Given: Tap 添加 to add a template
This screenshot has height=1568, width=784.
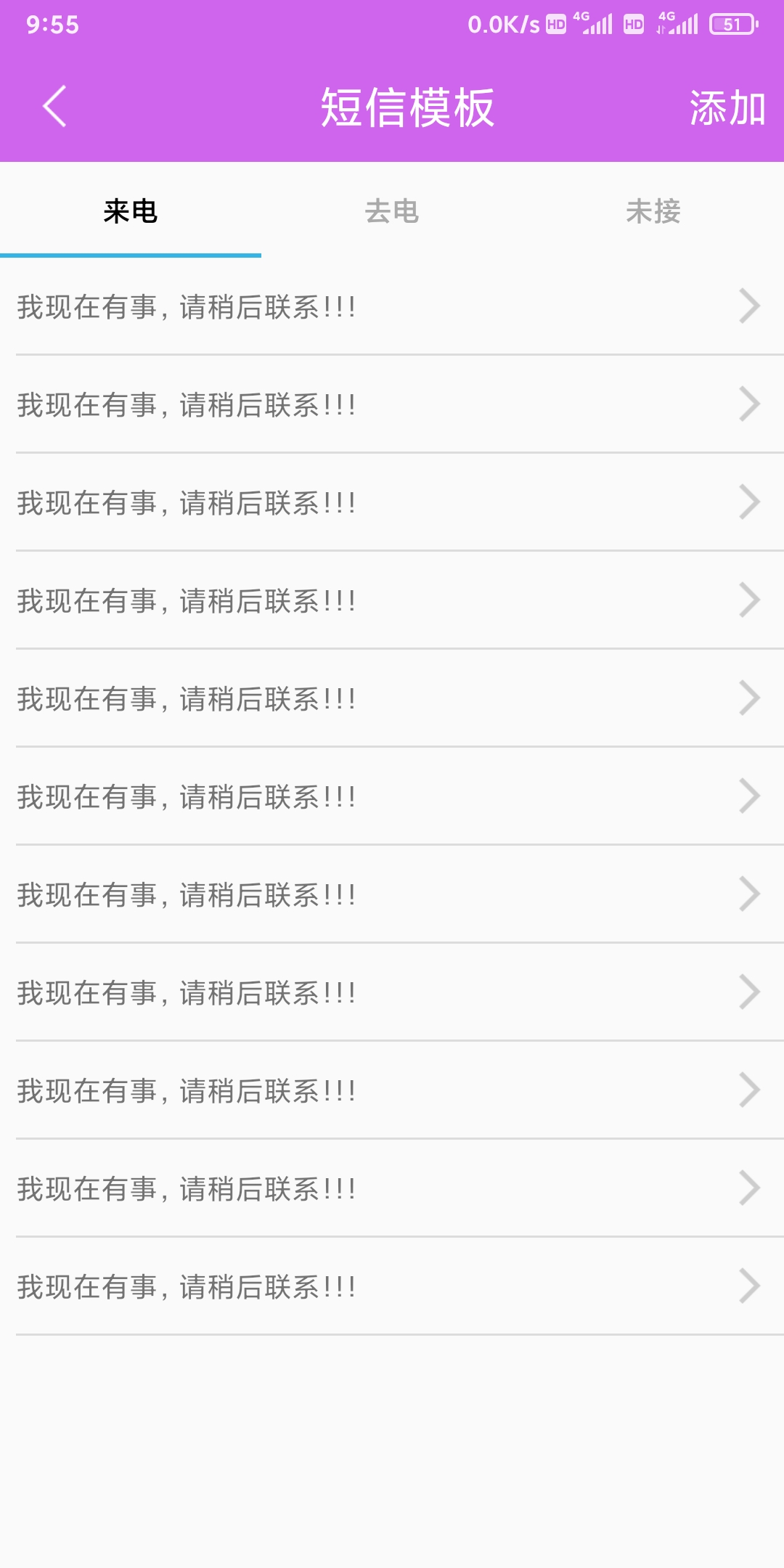Looking at the screenshot, I should (x=727, y=108).
